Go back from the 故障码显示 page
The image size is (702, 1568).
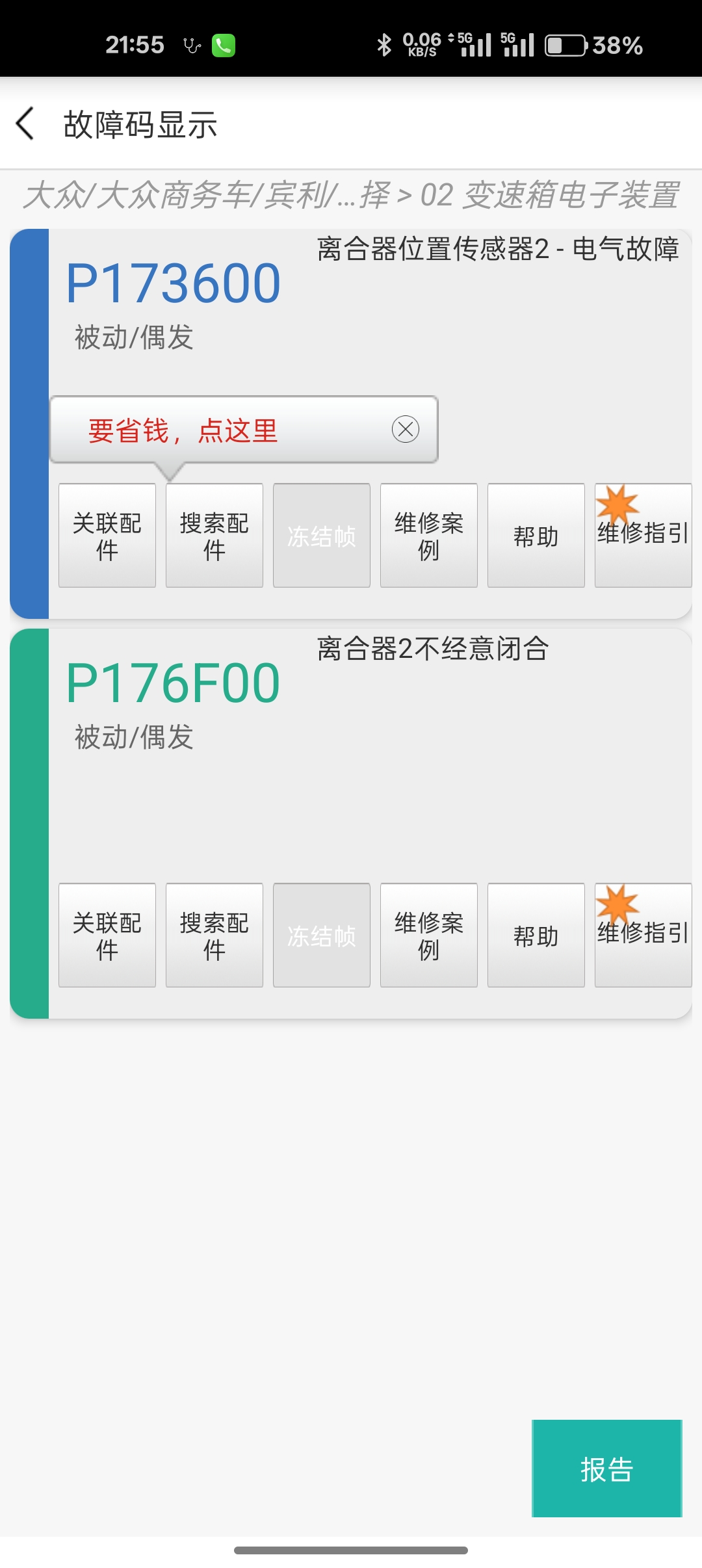click(26, 124)
